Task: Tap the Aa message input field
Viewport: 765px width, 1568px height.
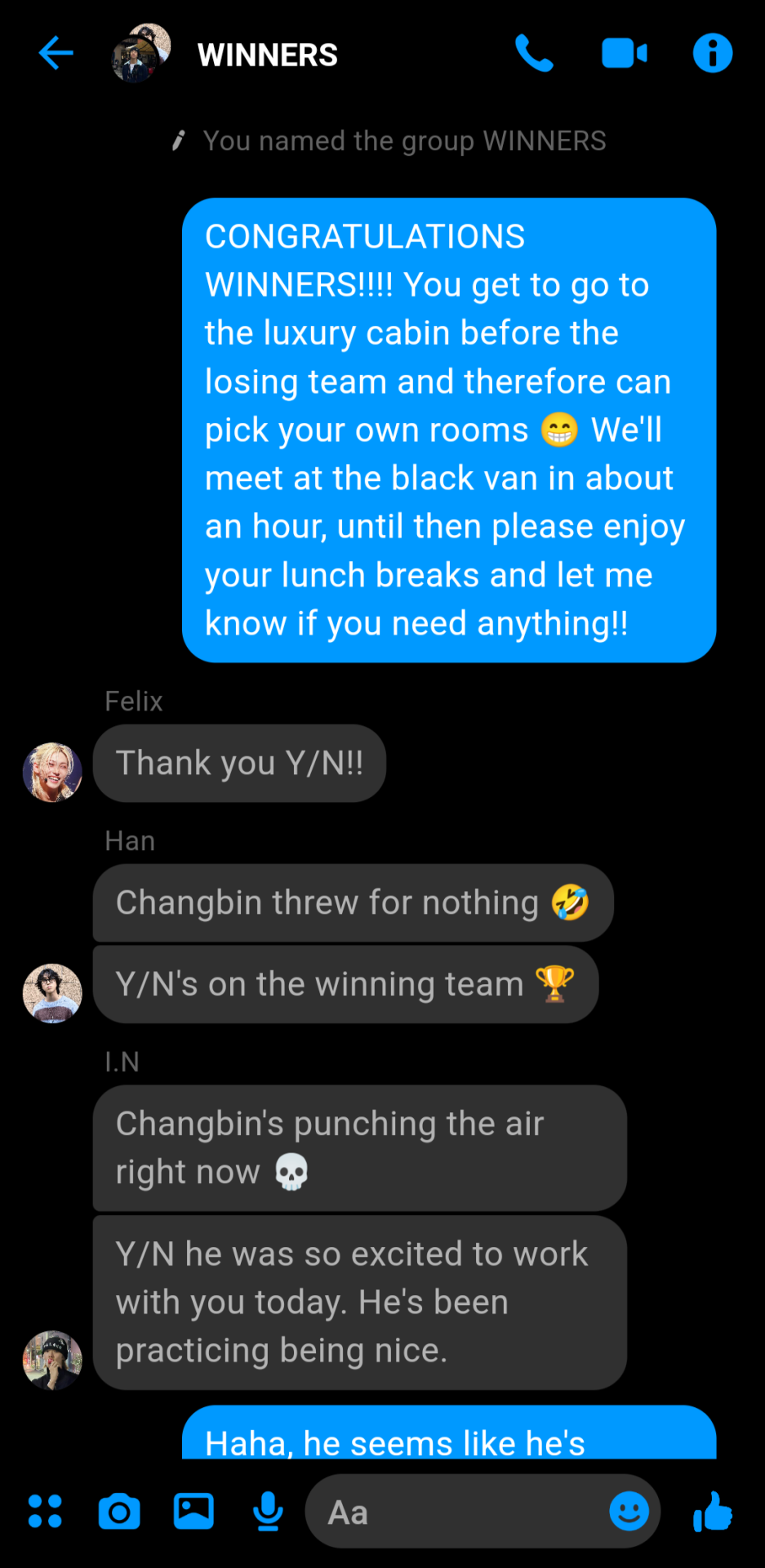Action: pyautogui.click(x=457, y=1512)
